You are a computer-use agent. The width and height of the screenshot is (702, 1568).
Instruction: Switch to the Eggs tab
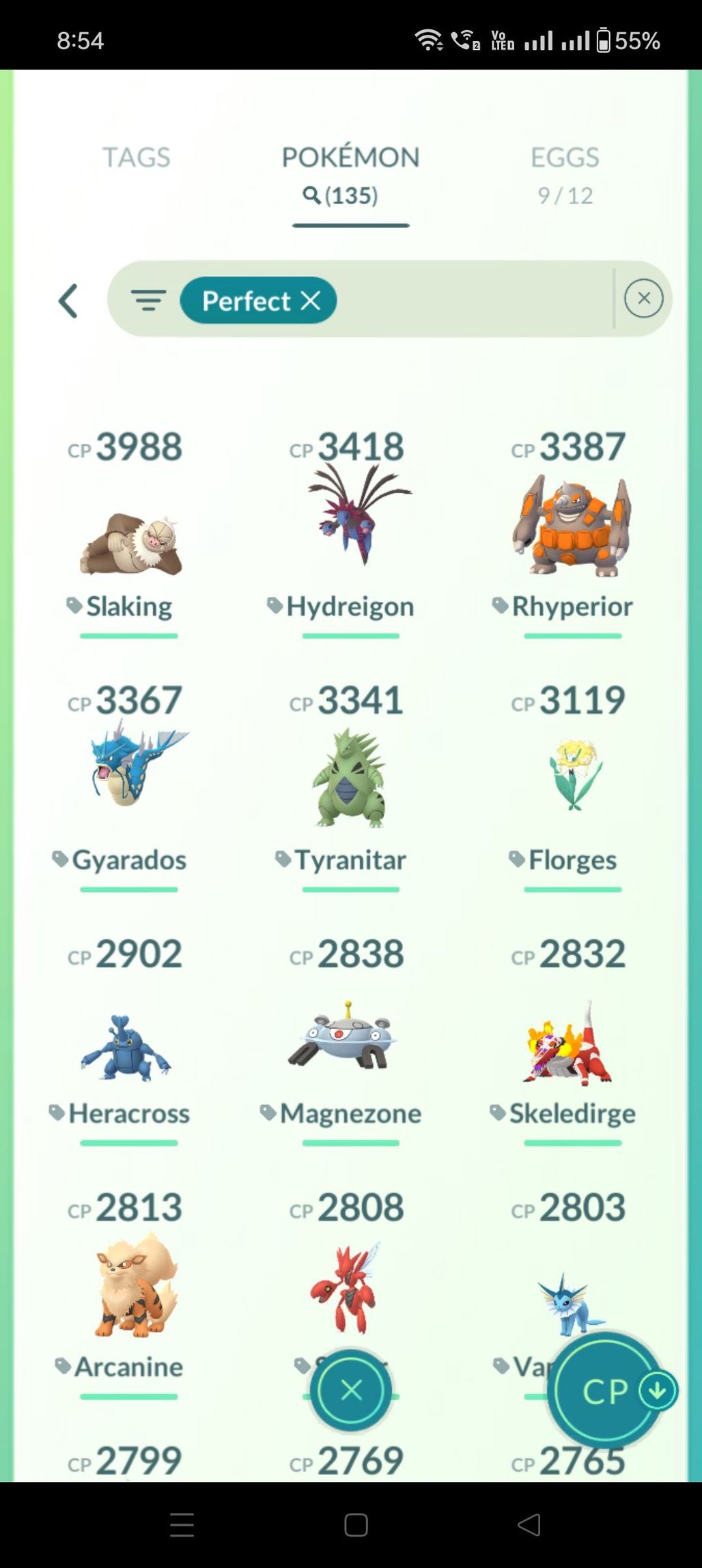[565, 175]
